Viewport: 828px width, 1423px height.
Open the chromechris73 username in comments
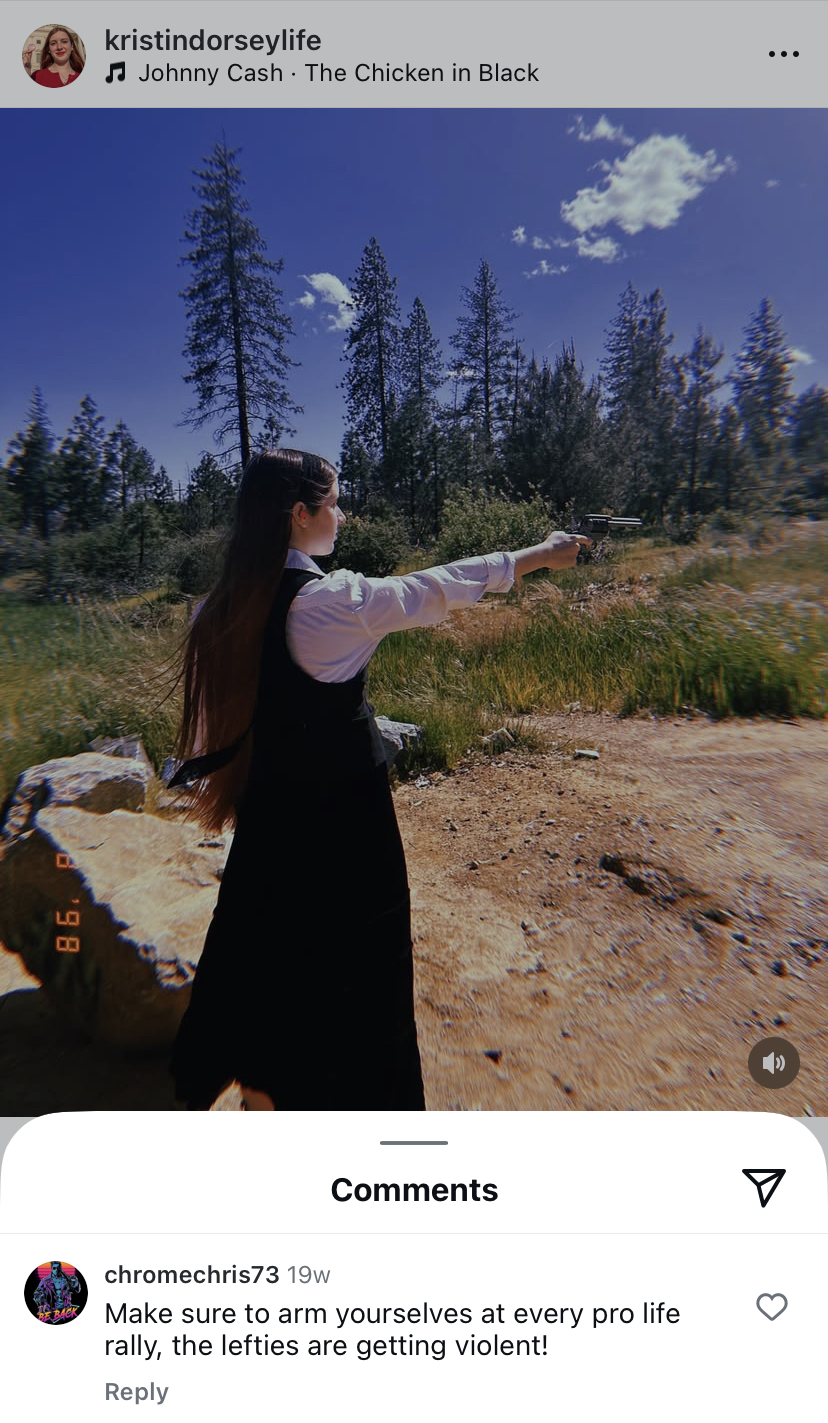click(x=191, y=1275)
